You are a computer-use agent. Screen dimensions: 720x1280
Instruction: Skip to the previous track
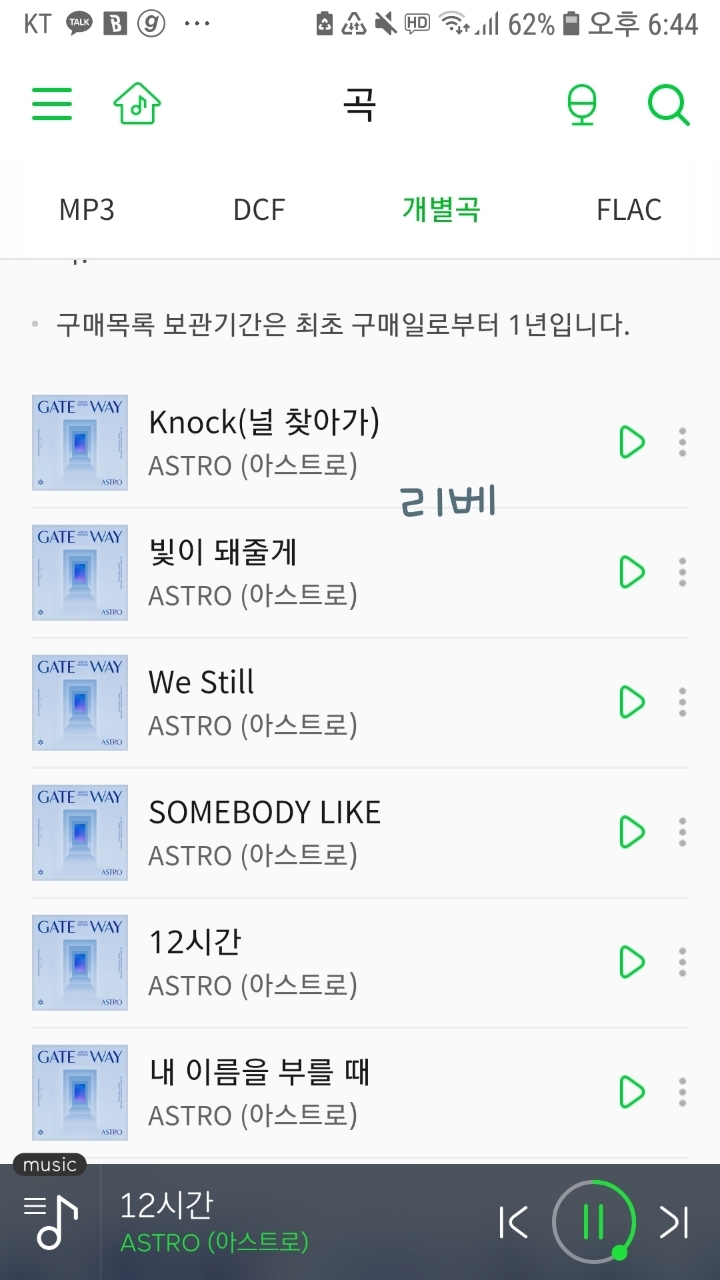(513, 1222)
